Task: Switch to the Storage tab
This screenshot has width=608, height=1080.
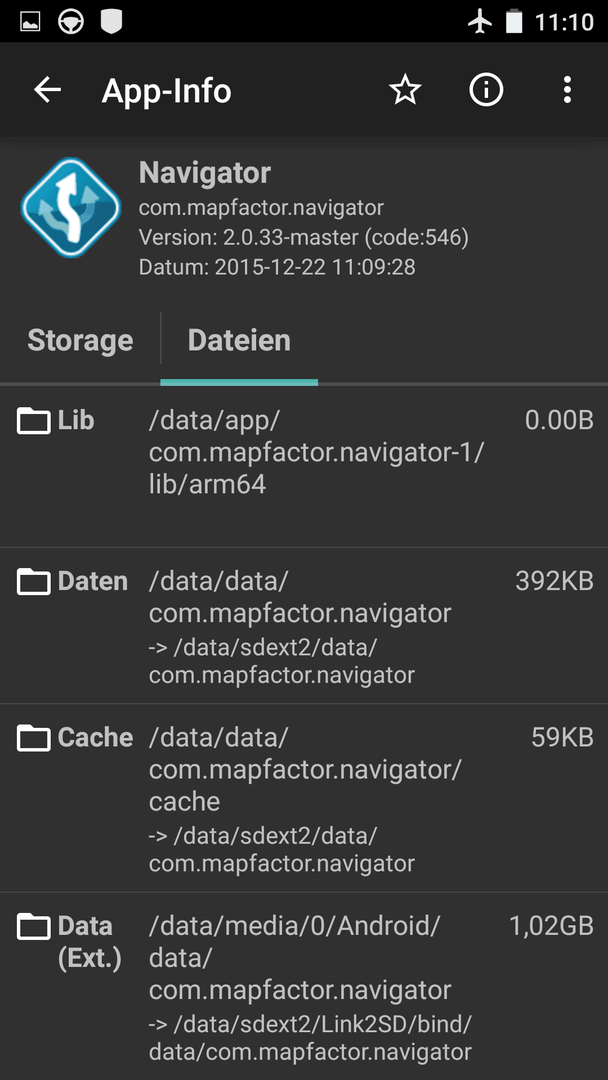Action: tap(80, 340)
